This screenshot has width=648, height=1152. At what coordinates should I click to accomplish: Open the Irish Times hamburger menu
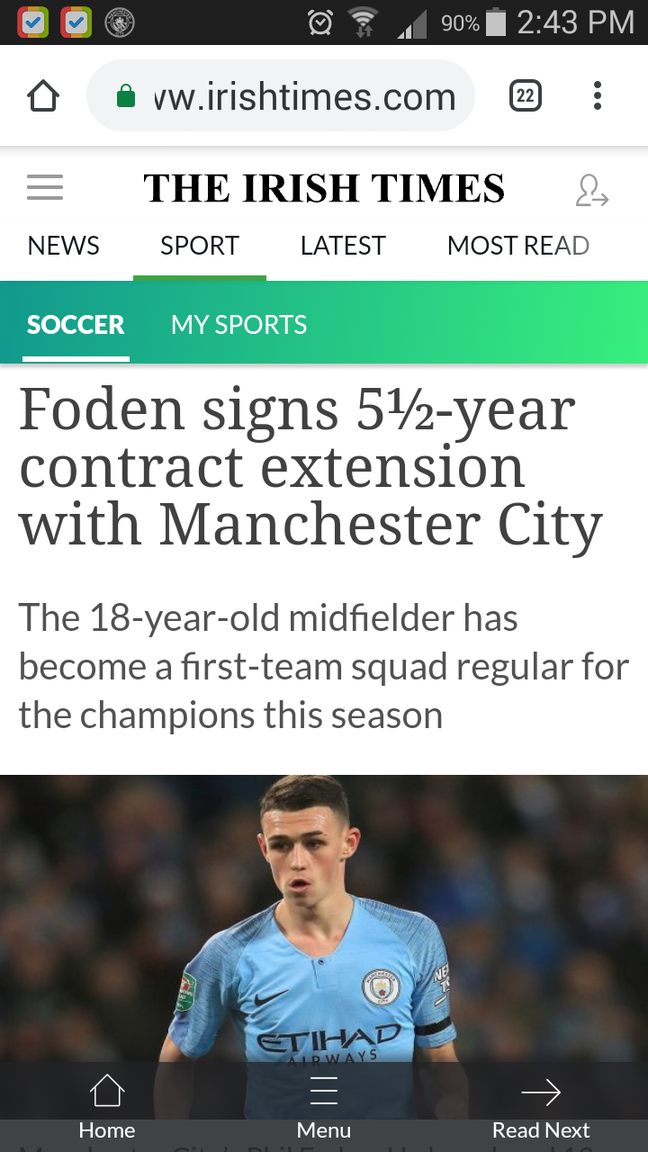coord(45,188)
